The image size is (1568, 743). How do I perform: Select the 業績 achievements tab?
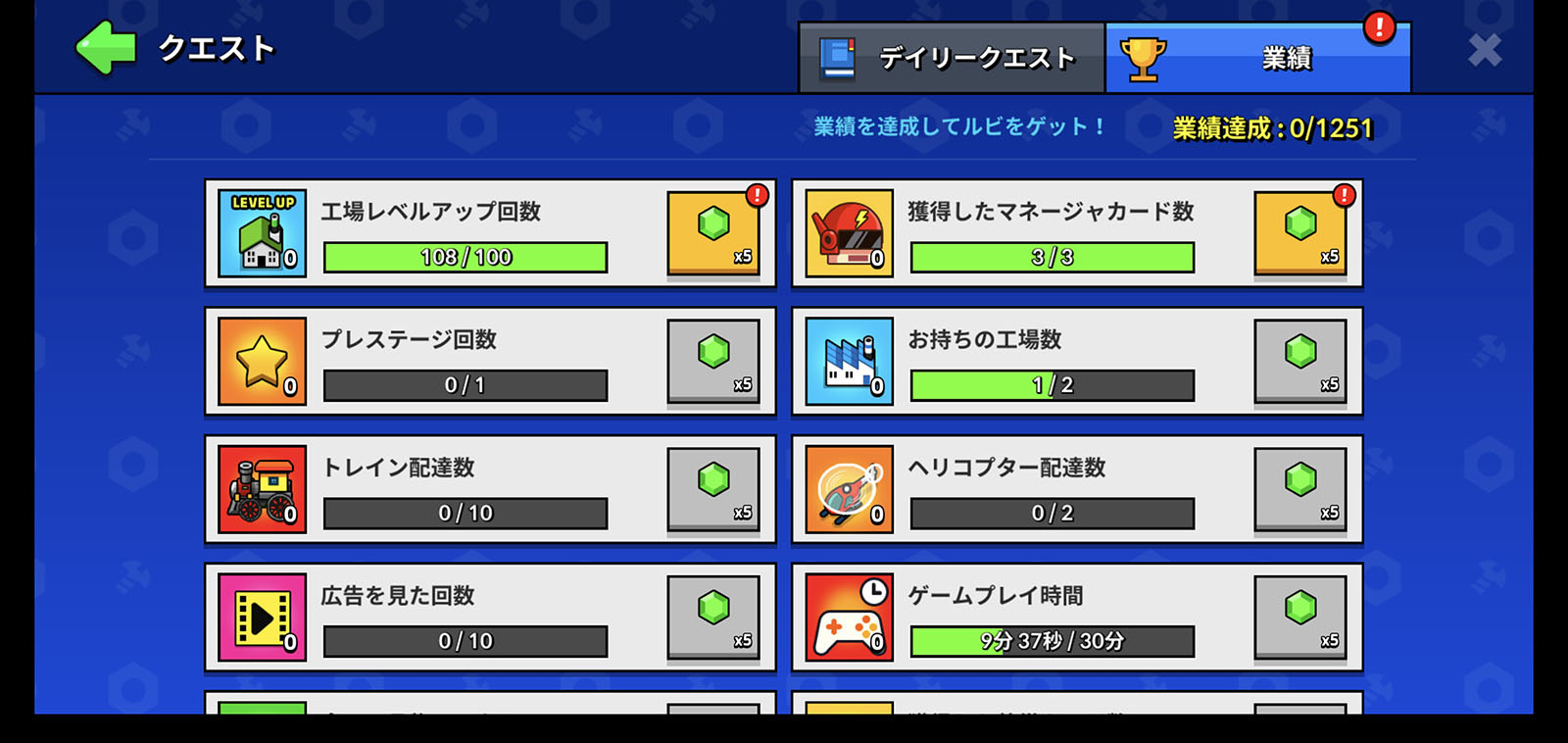1258,58
